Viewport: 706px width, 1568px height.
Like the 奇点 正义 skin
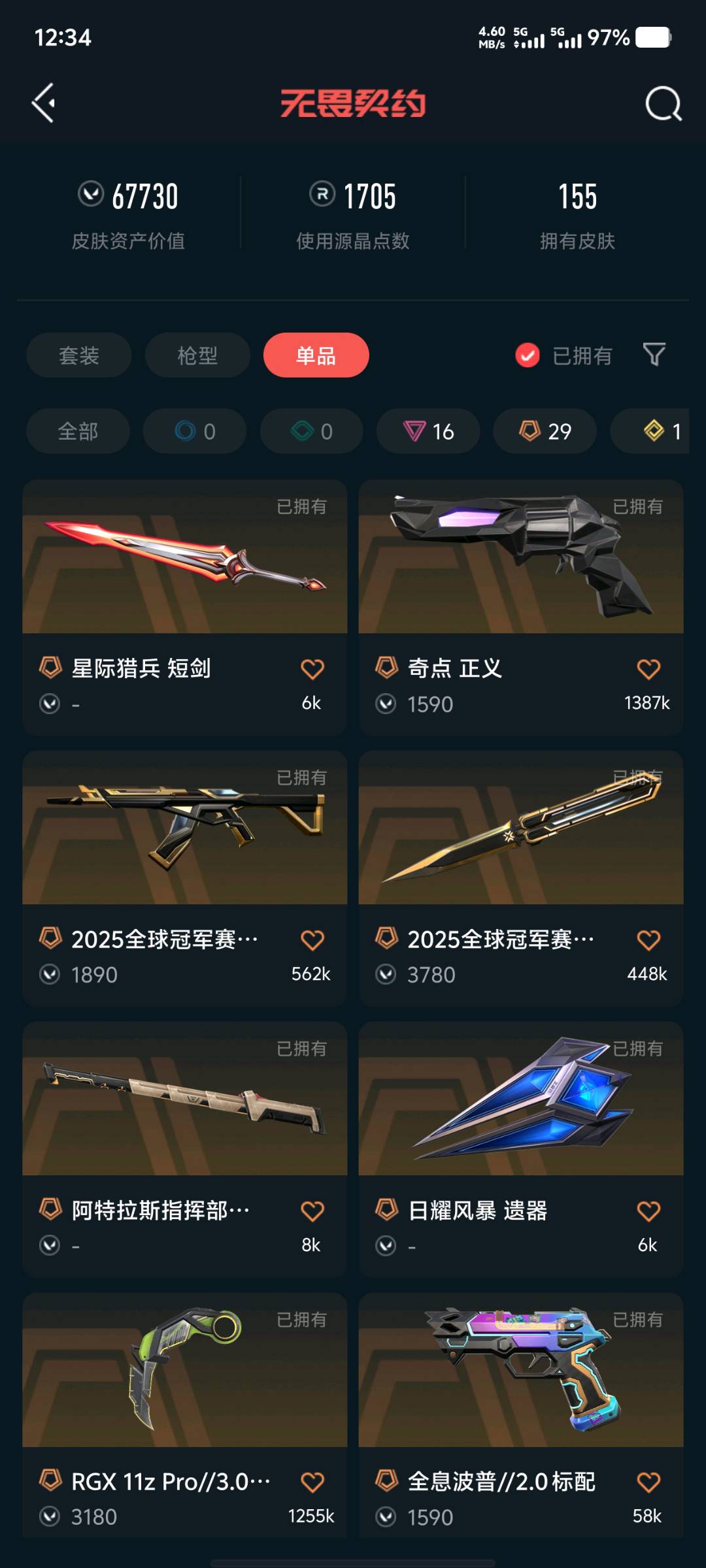pyautogui.click(x=648, y=669)
